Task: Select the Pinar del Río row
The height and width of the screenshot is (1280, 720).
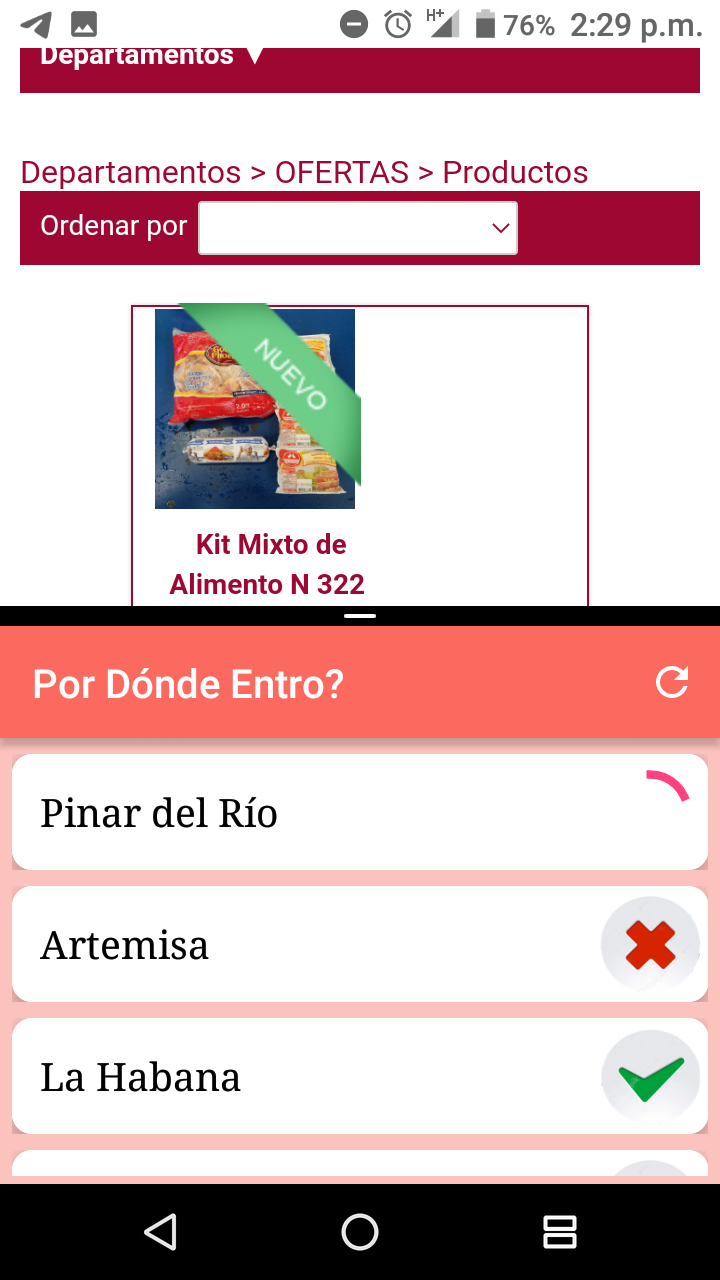Action: (300, 812)
